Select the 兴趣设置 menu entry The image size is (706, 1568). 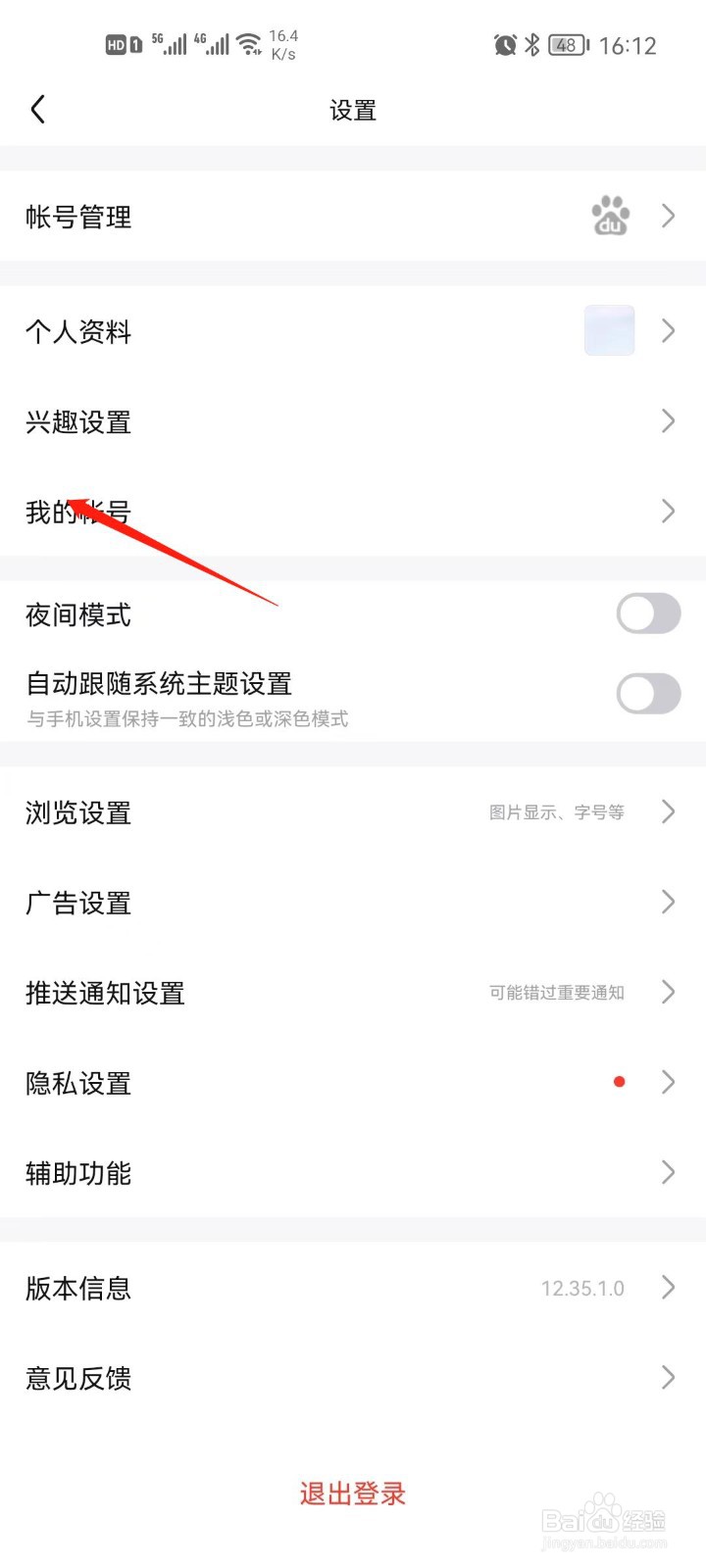78,422
